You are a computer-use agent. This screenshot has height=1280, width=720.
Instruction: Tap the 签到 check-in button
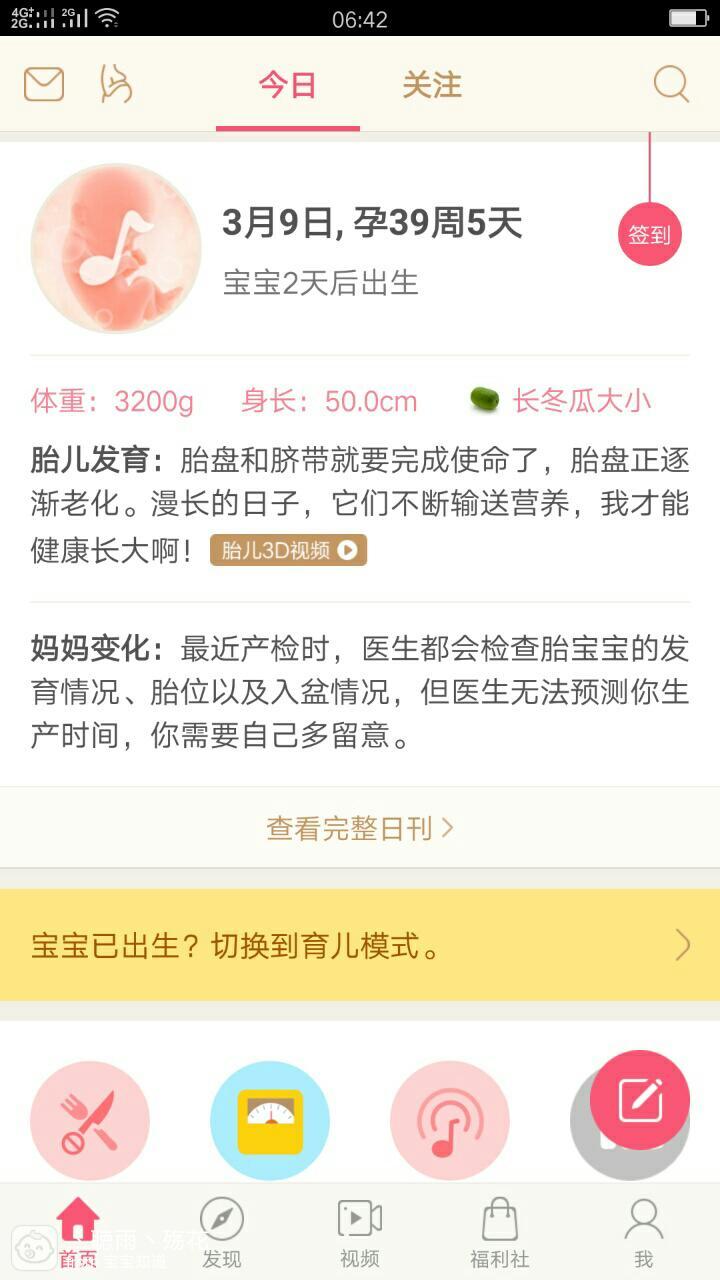click(649, 235)
